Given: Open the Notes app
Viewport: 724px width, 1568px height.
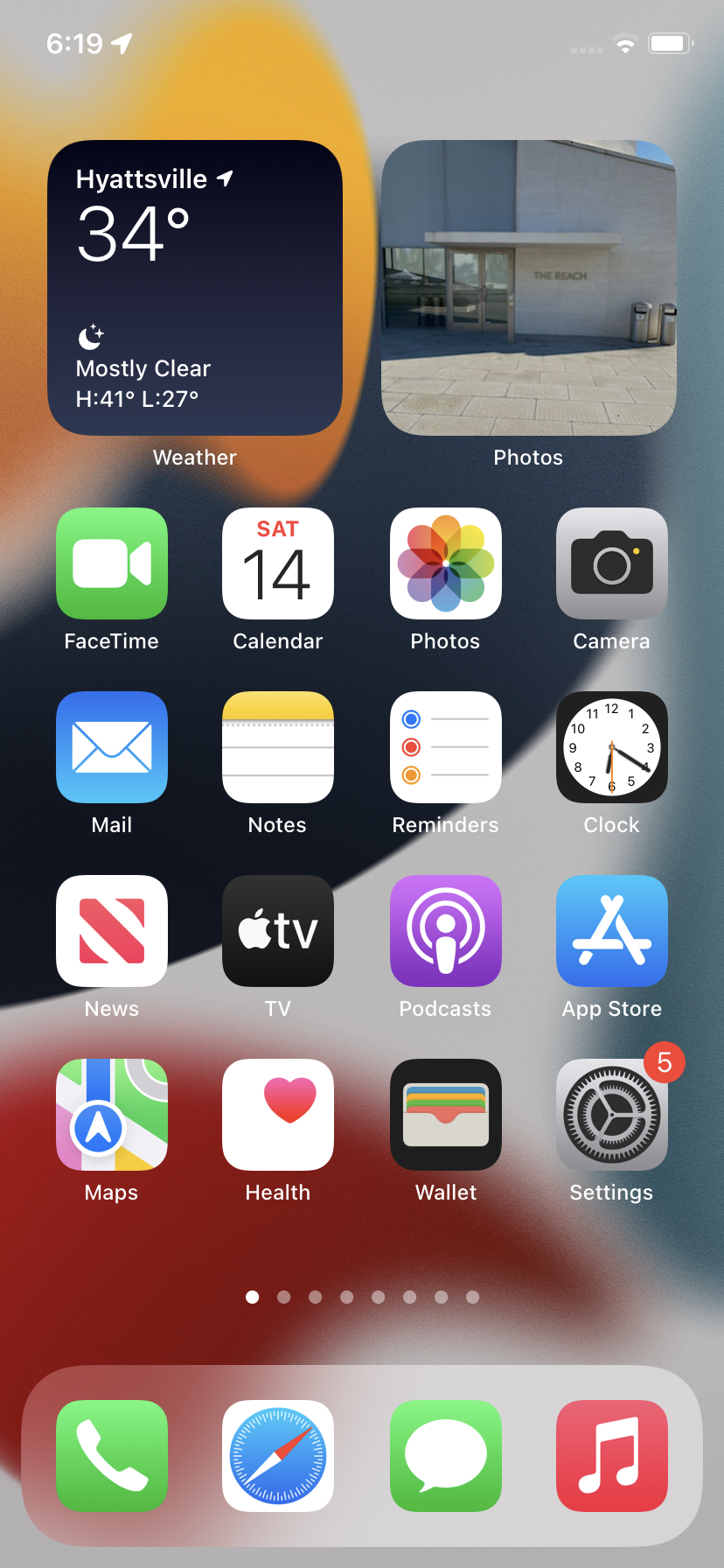Looking at the screenshot, I should point(278,747).
